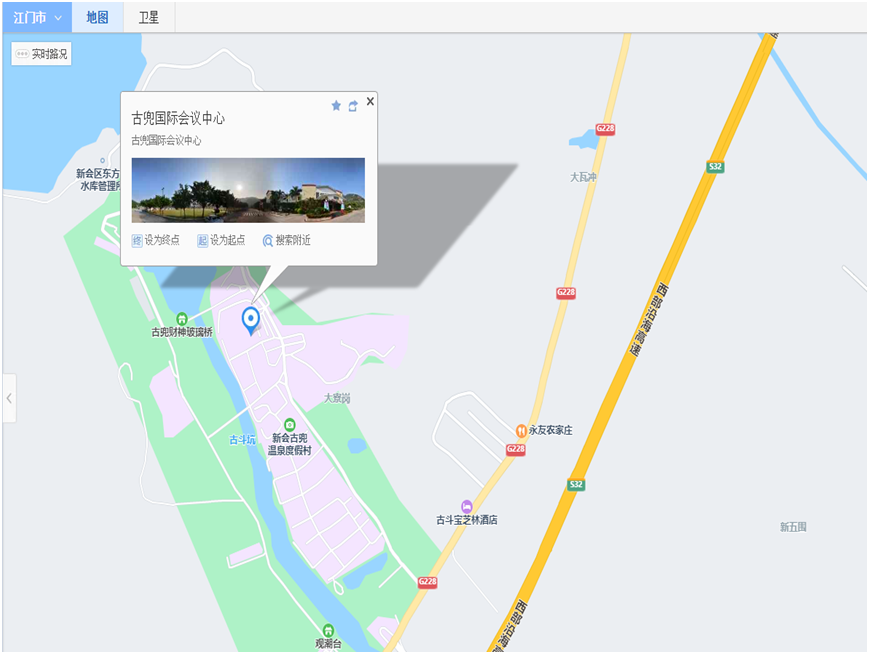
Task: Open the 古斗宝芝林酒店 hotel marker
Action: 466,507
